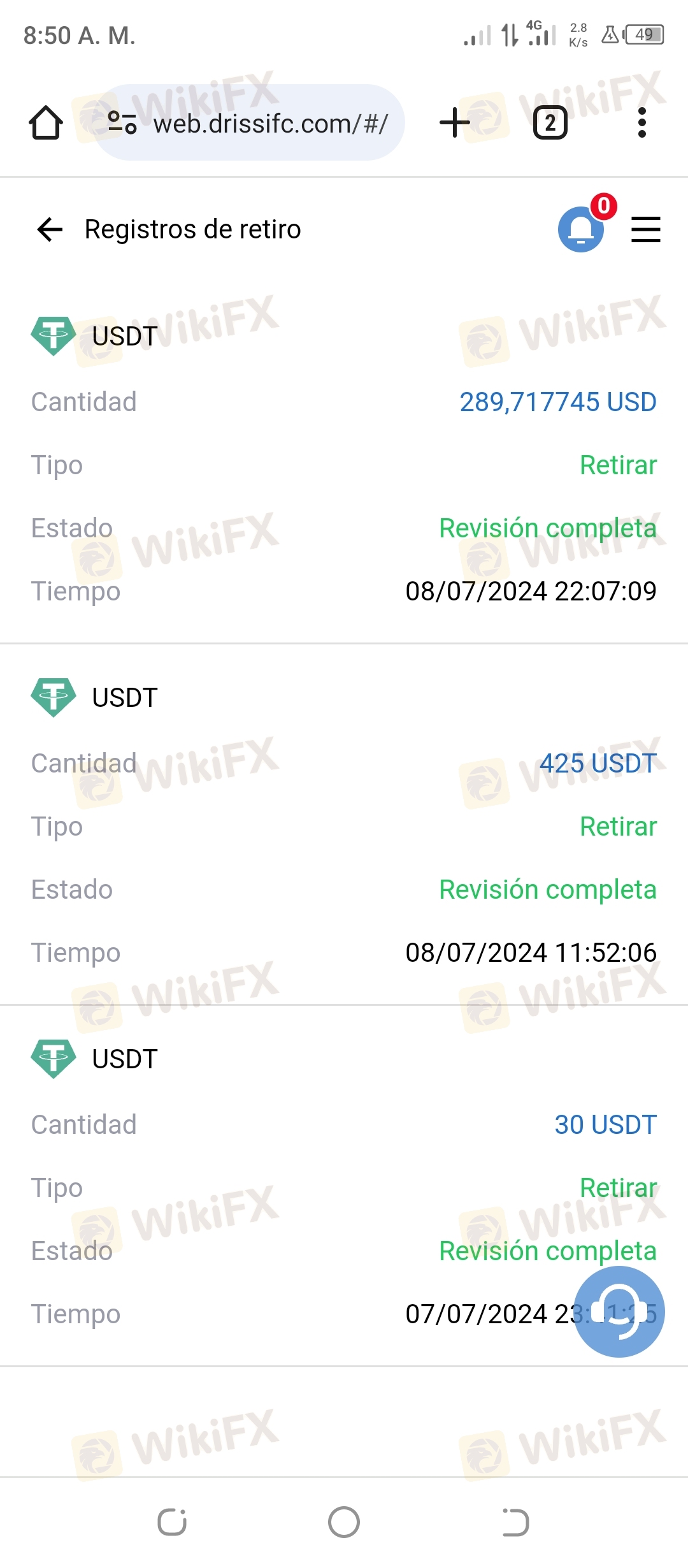Tap the browser home icon

[46, 122]
